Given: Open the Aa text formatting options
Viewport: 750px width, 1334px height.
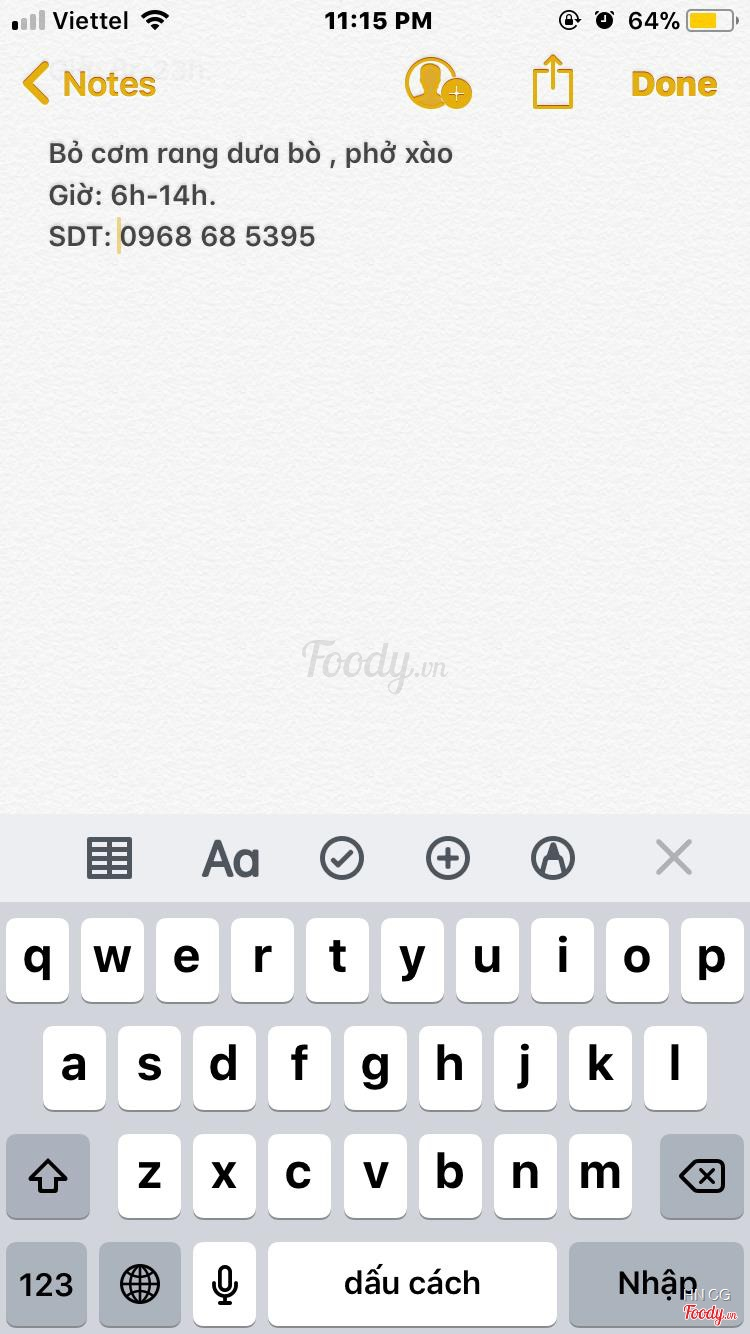Looking at the screenshot, I should tap(231, 858).
